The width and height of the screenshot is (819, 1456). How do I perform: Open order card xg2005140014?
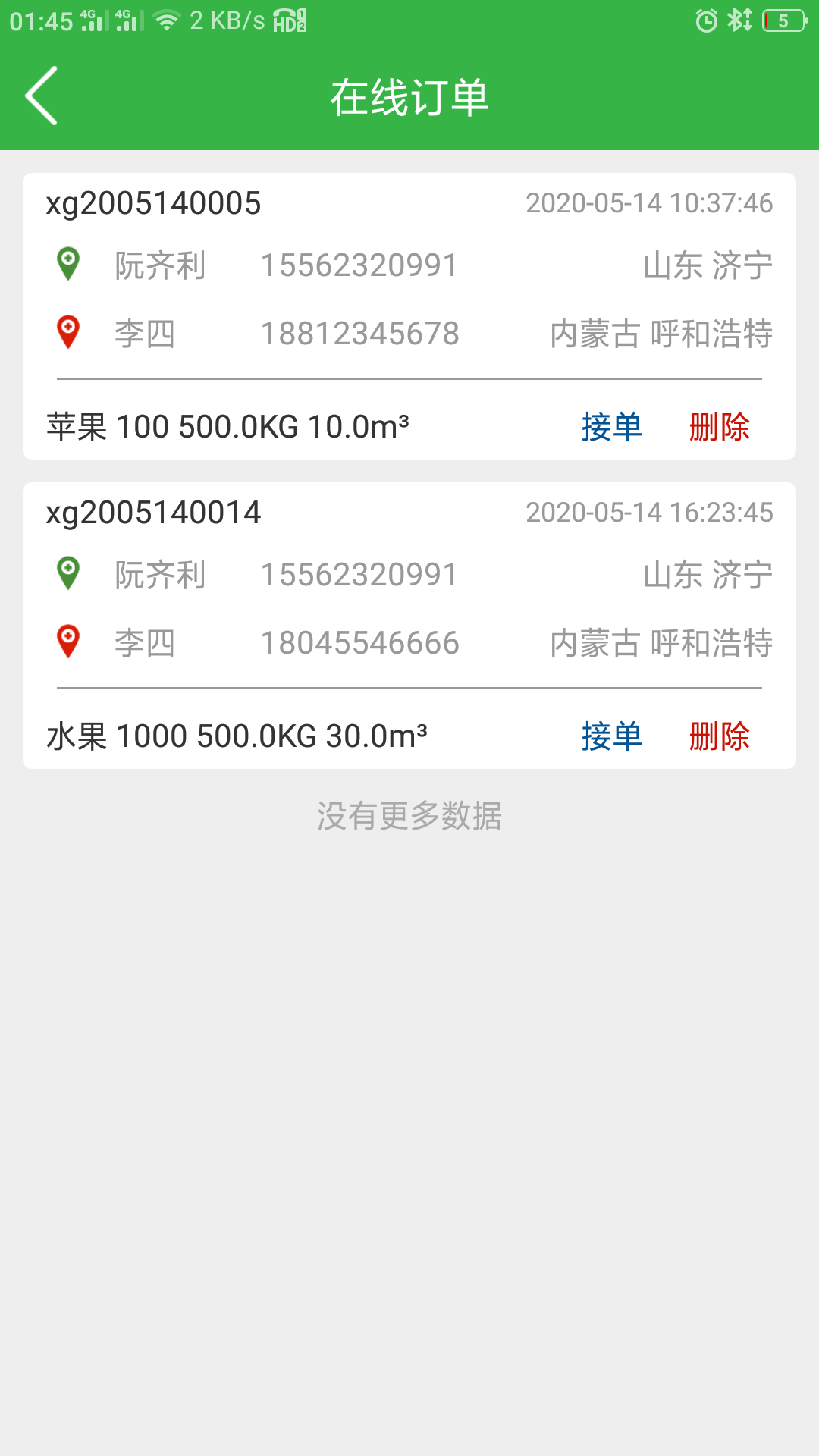[409, 626]
